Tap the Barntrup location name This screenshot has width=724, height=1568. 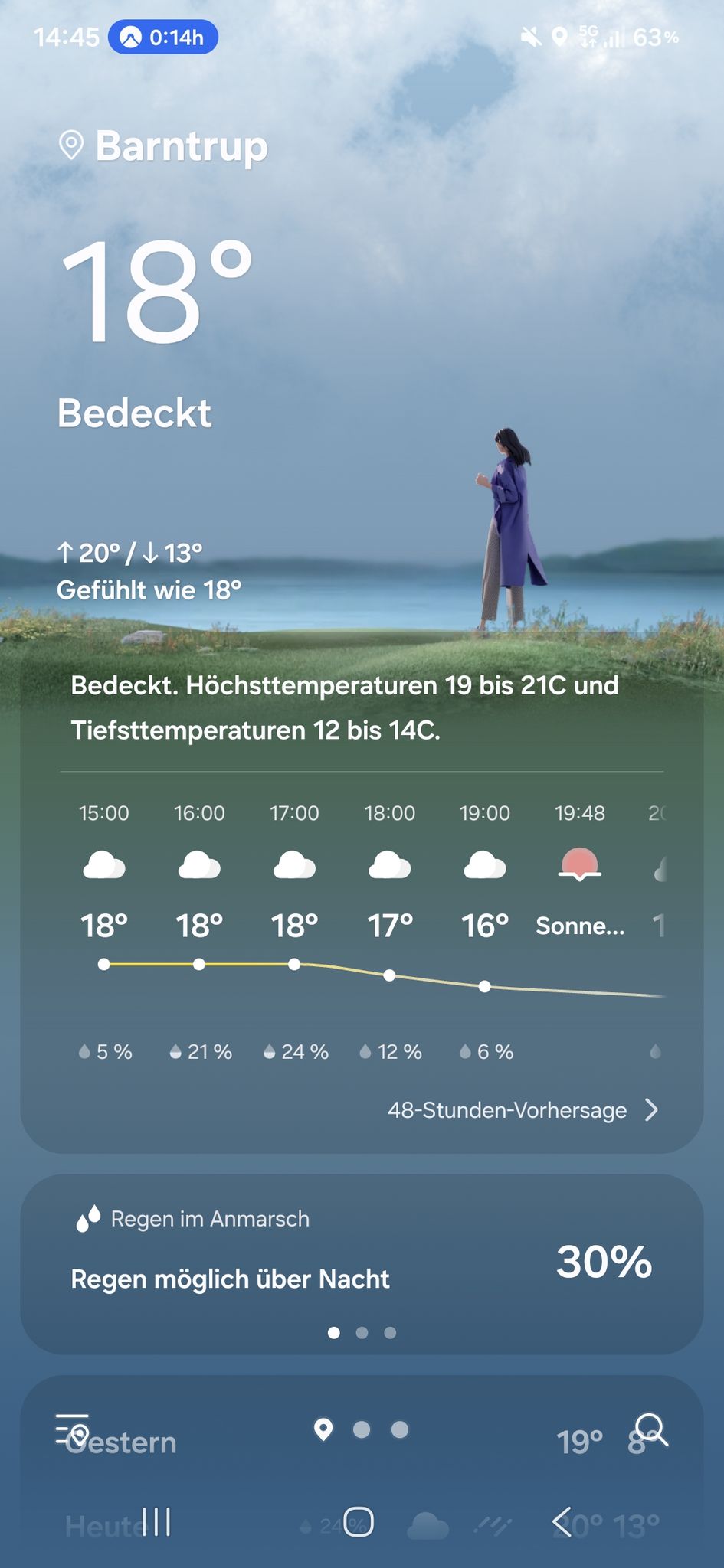pos(181,145)
